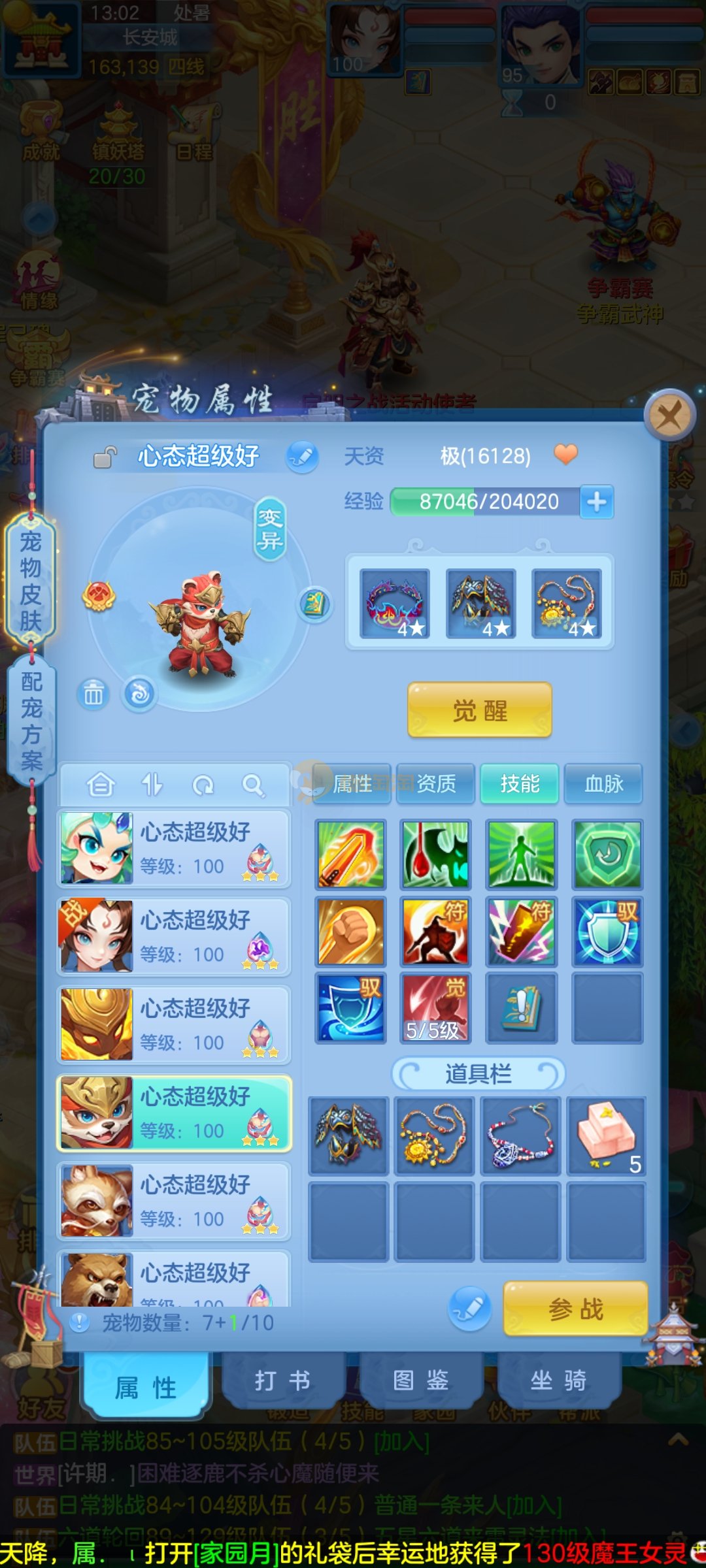Select the bear pet in the list
Image resolution: width=706 pixels, height=1568 pixels.
pos(174,1278)
